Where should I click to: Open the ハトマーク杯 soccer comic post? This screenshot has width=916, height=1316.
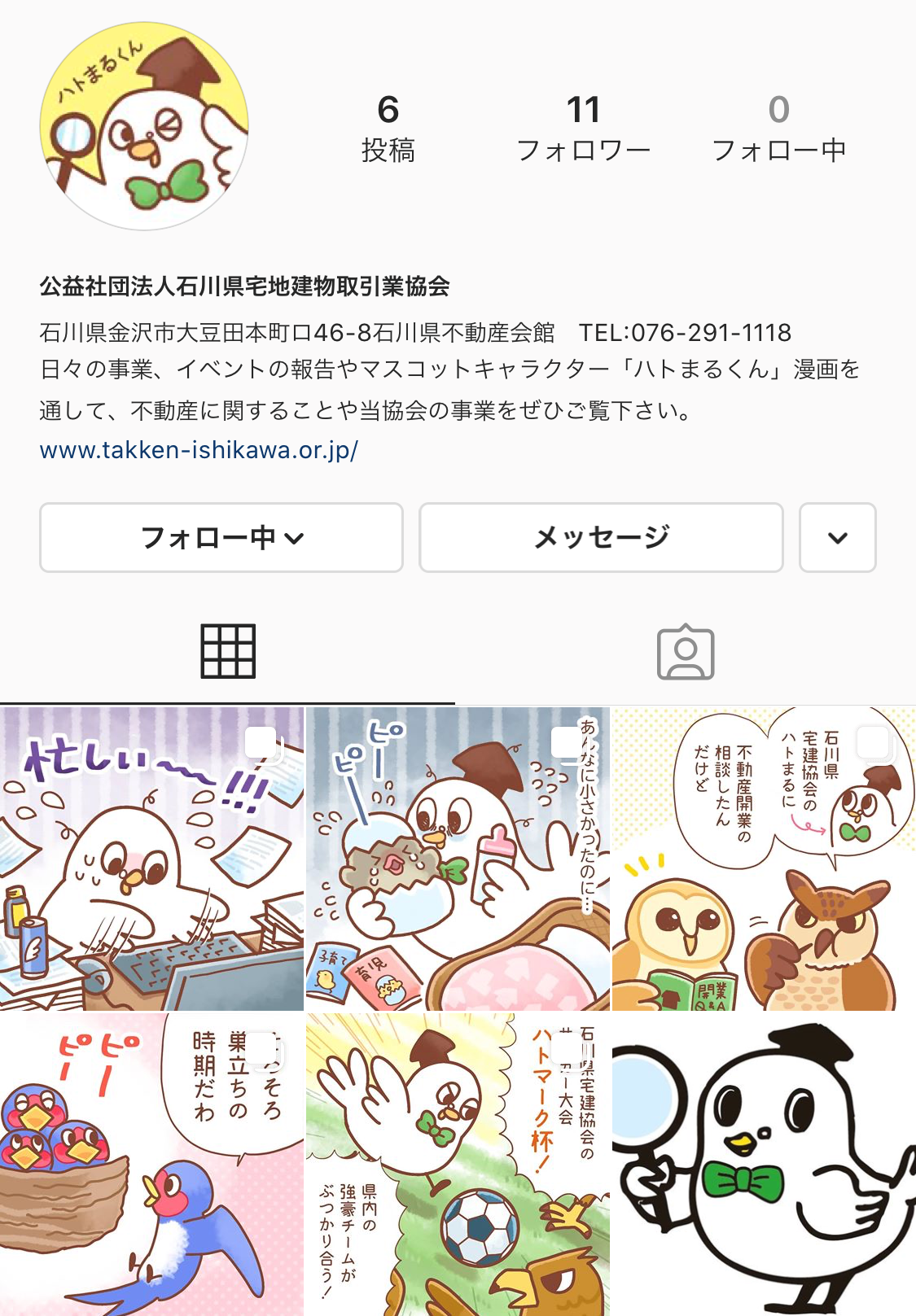pyautogui.click(x=458, y=1164)
